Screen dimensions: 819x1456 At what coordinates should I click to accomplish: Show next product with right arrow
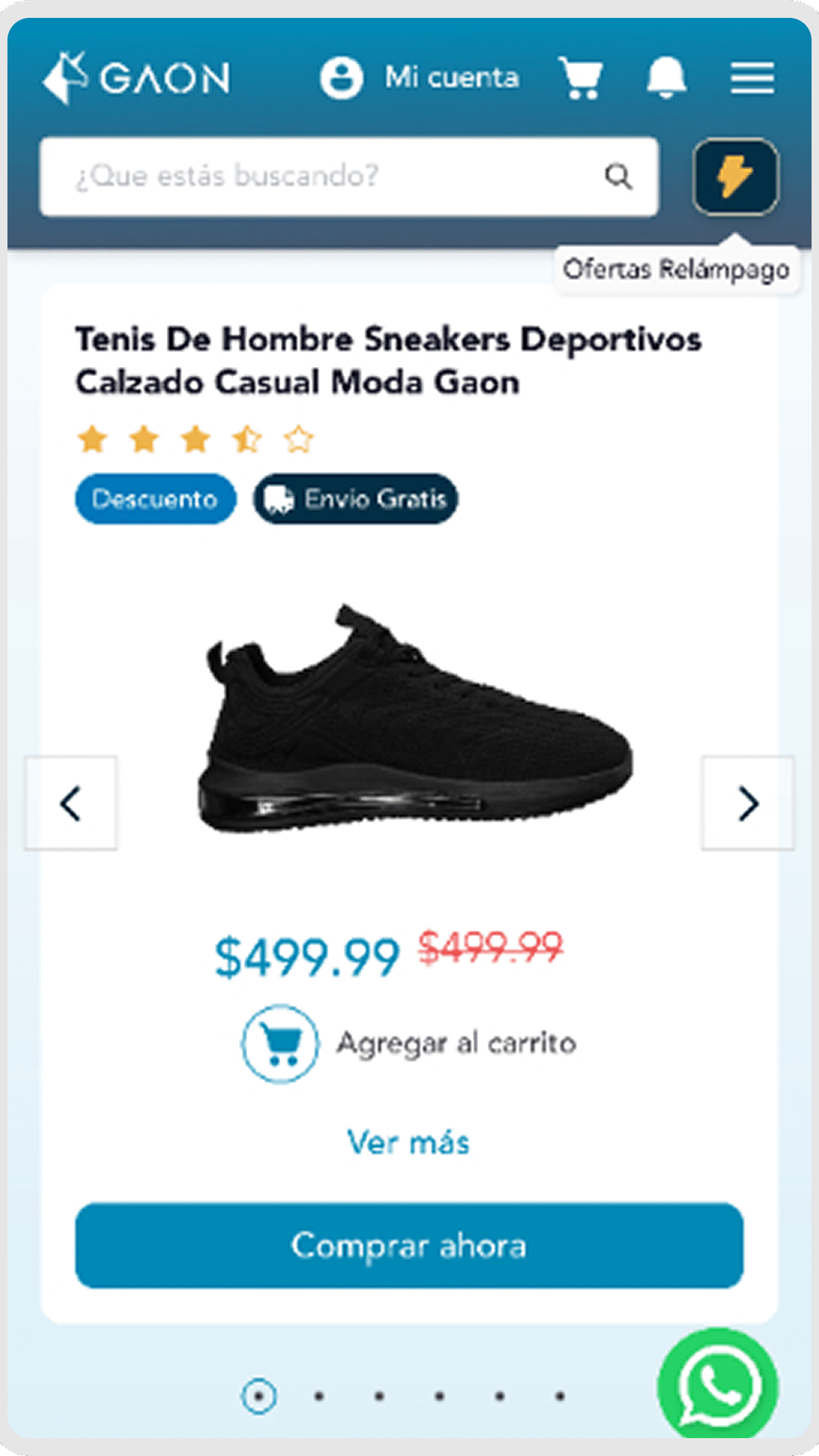click(748, 803)
